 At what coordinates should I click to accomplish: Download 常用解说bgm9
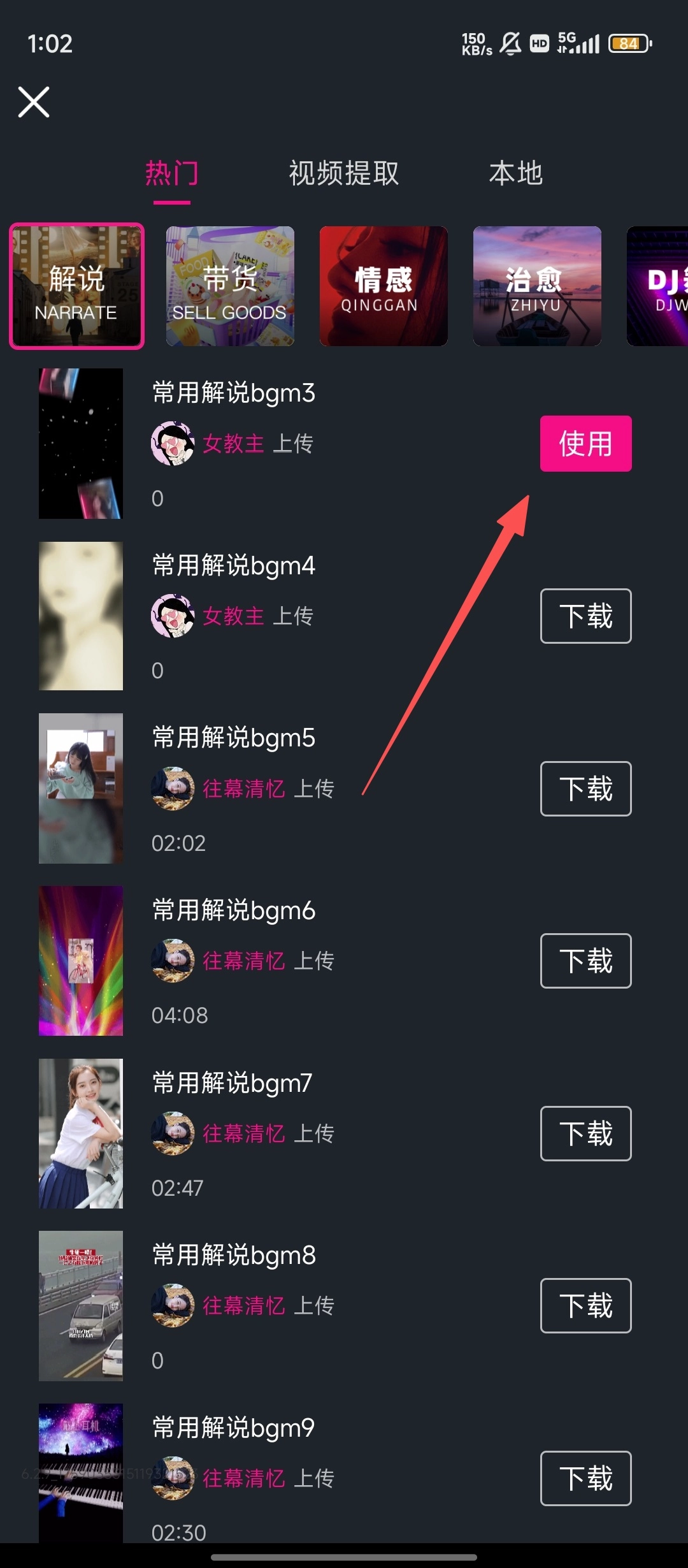[x=585, y=1478]
